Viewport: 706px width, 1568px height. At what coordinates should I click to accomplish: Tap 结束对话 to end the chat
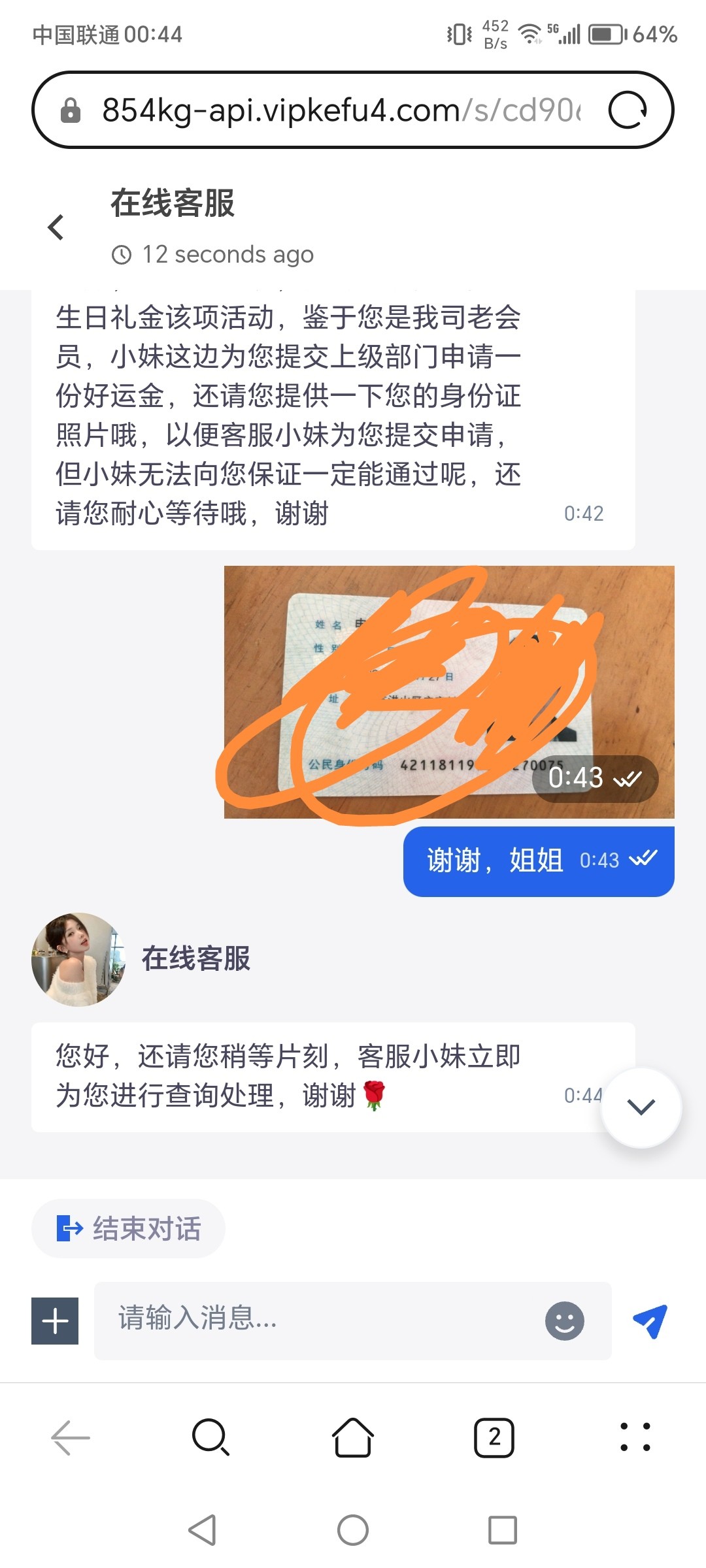(x=129, y=1228)
